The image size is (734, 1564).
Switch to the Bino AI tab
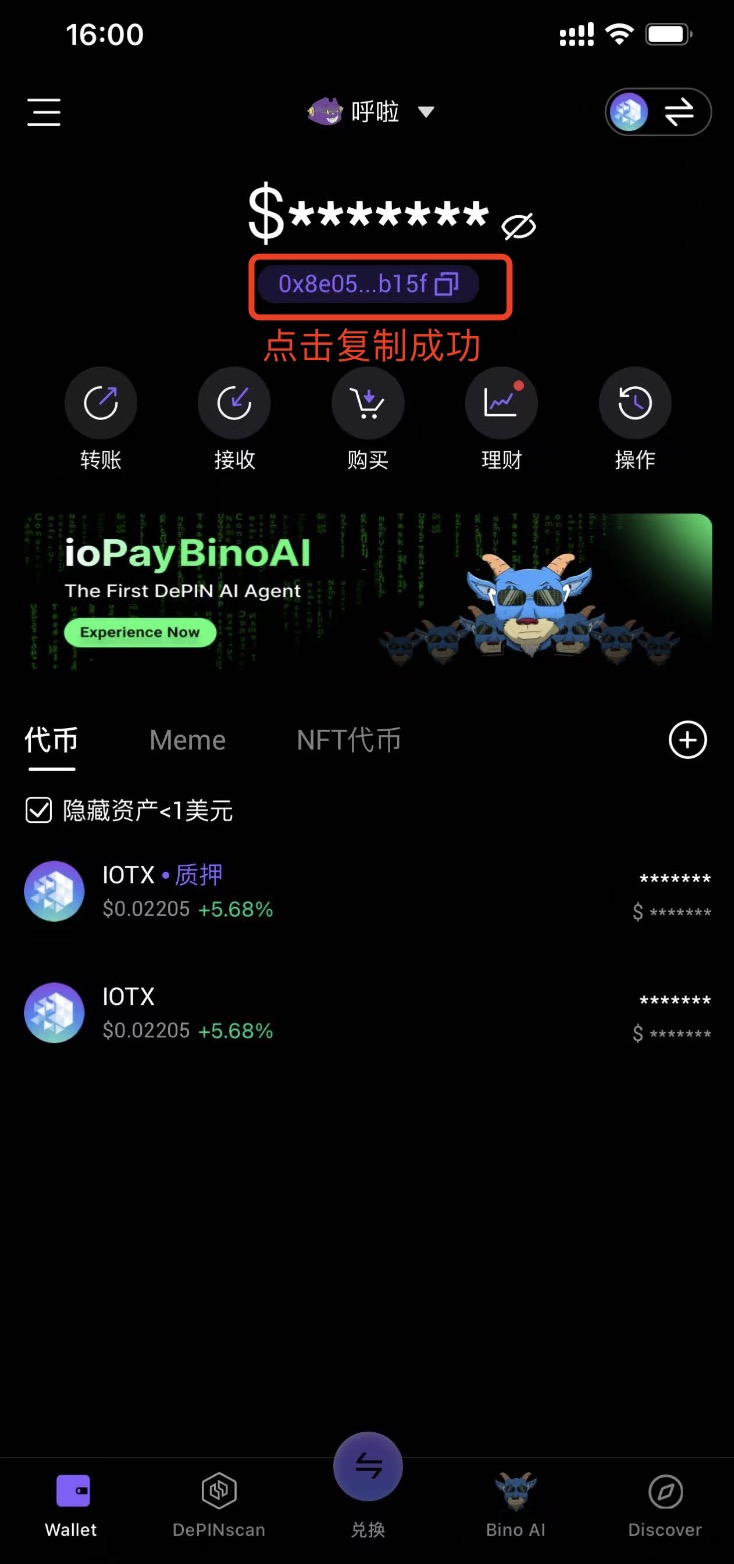pos(516,1504)
